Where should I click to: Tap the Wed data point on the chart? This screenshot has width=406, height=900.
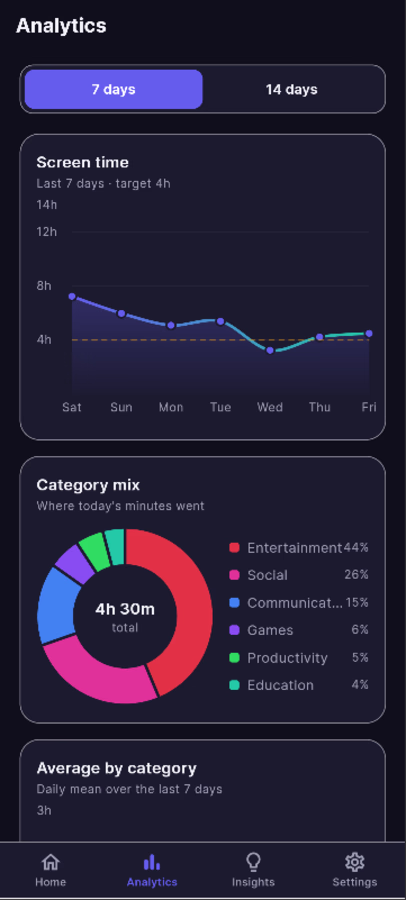click(x=270, y=350)
